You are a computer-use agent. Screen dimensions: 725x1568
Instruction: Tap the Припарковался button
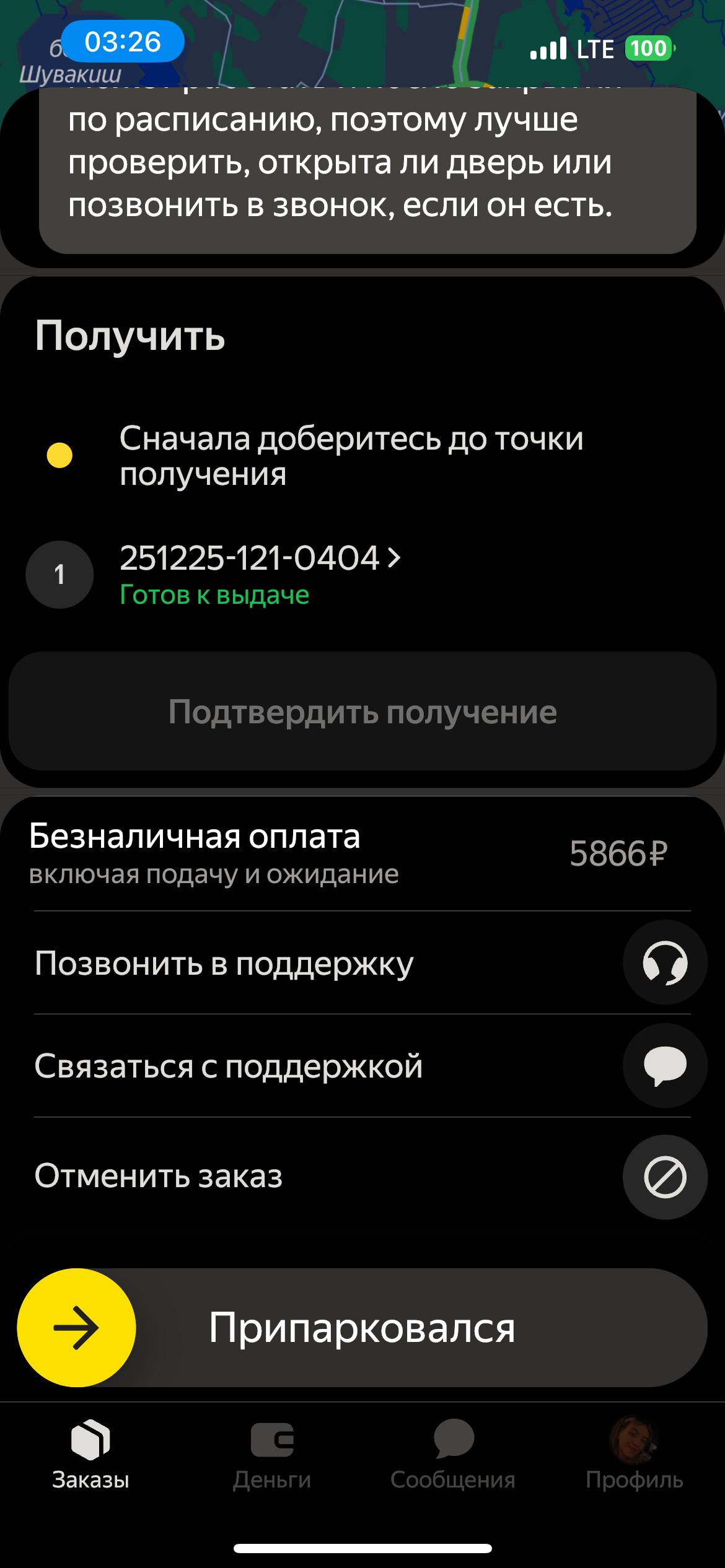(x=362, y=1327)
